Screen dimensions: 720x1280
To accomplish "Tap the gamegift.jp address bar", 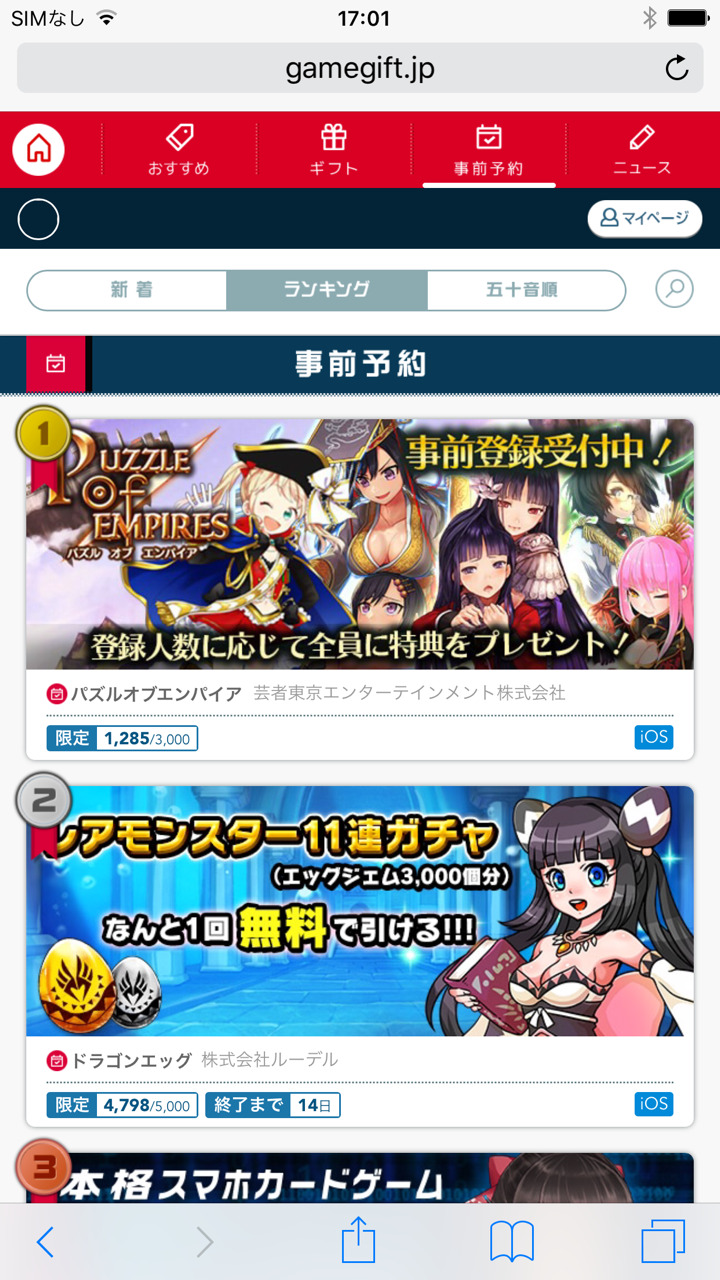I will tap(360, 68).
